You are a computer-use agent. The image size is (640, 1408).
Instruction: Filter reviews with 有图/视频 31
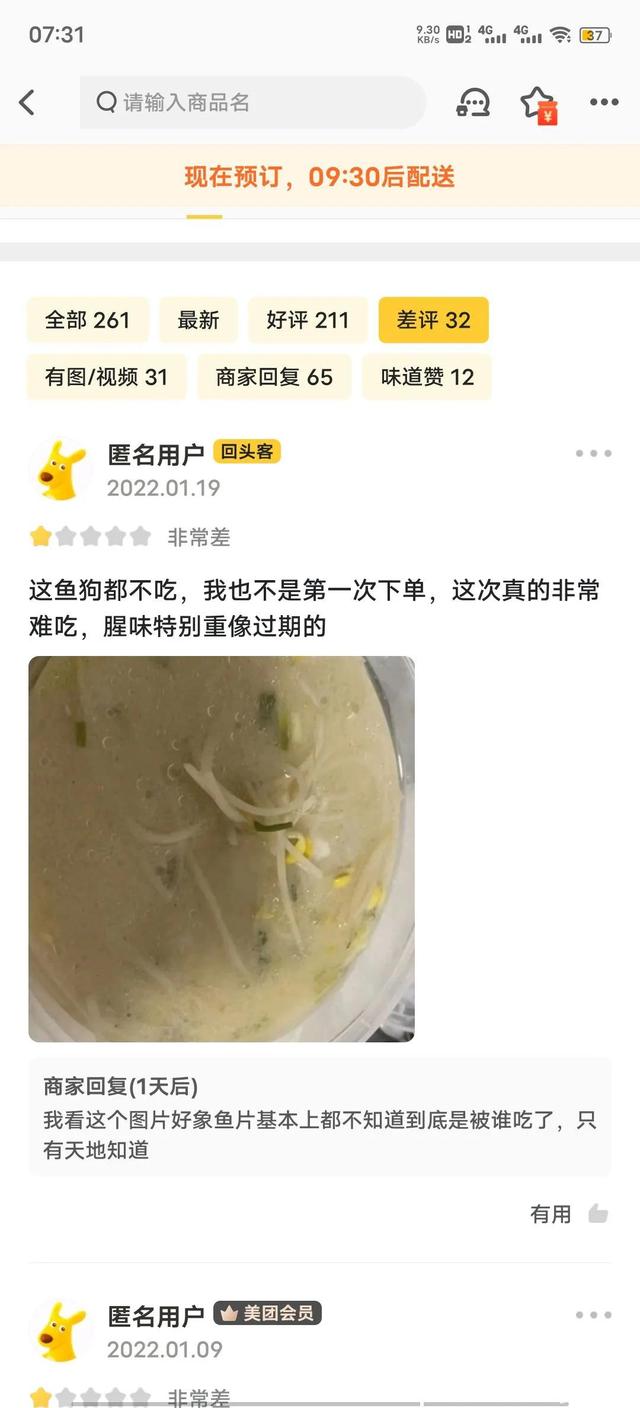[x=106, y=377]
